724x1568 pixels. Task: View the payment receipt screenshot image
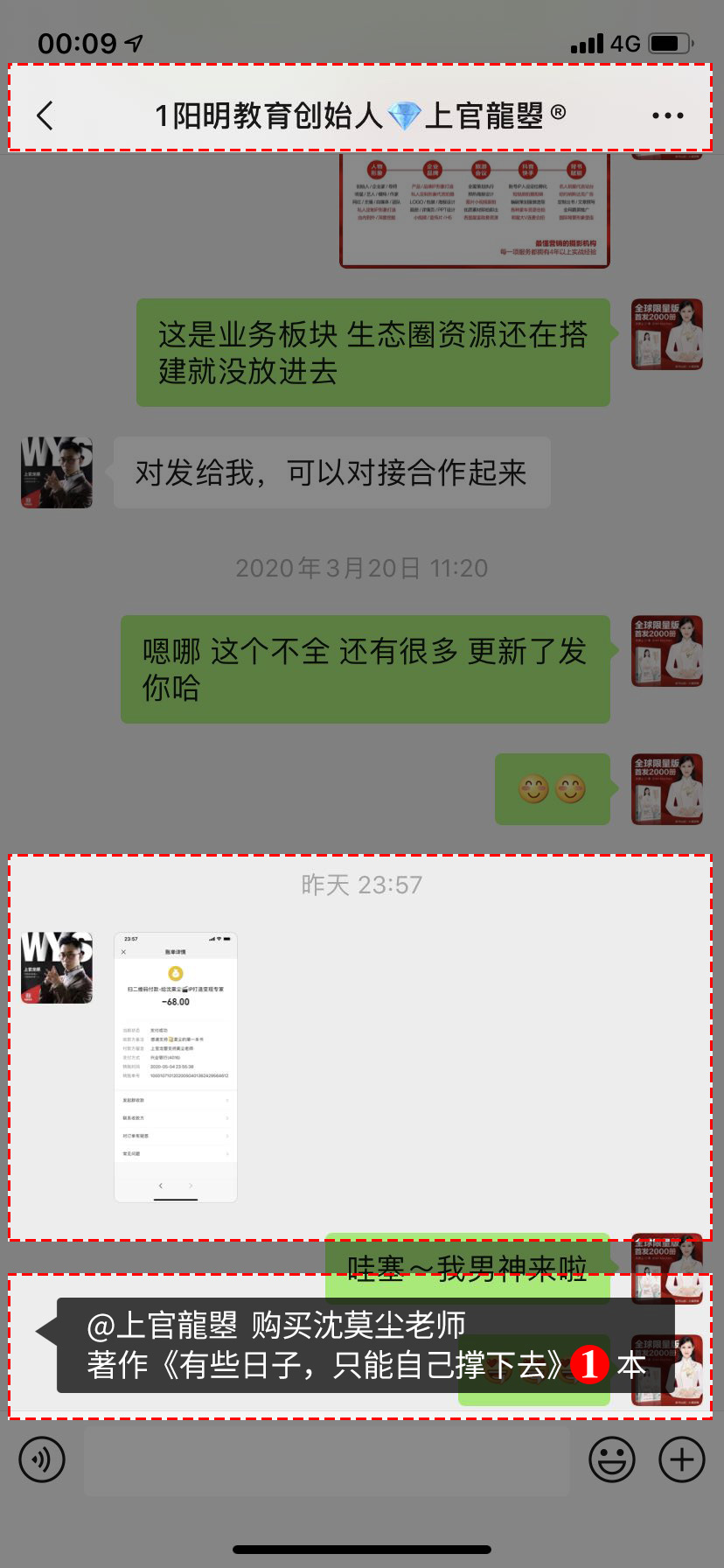pos(176,1067)
